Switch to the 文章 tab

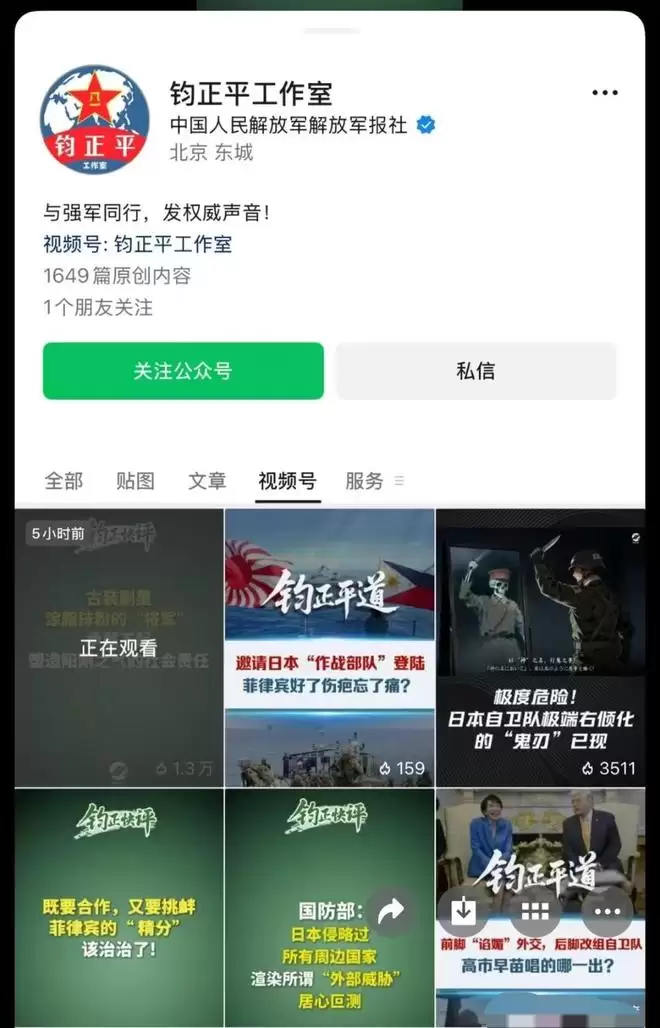[207, 481]
